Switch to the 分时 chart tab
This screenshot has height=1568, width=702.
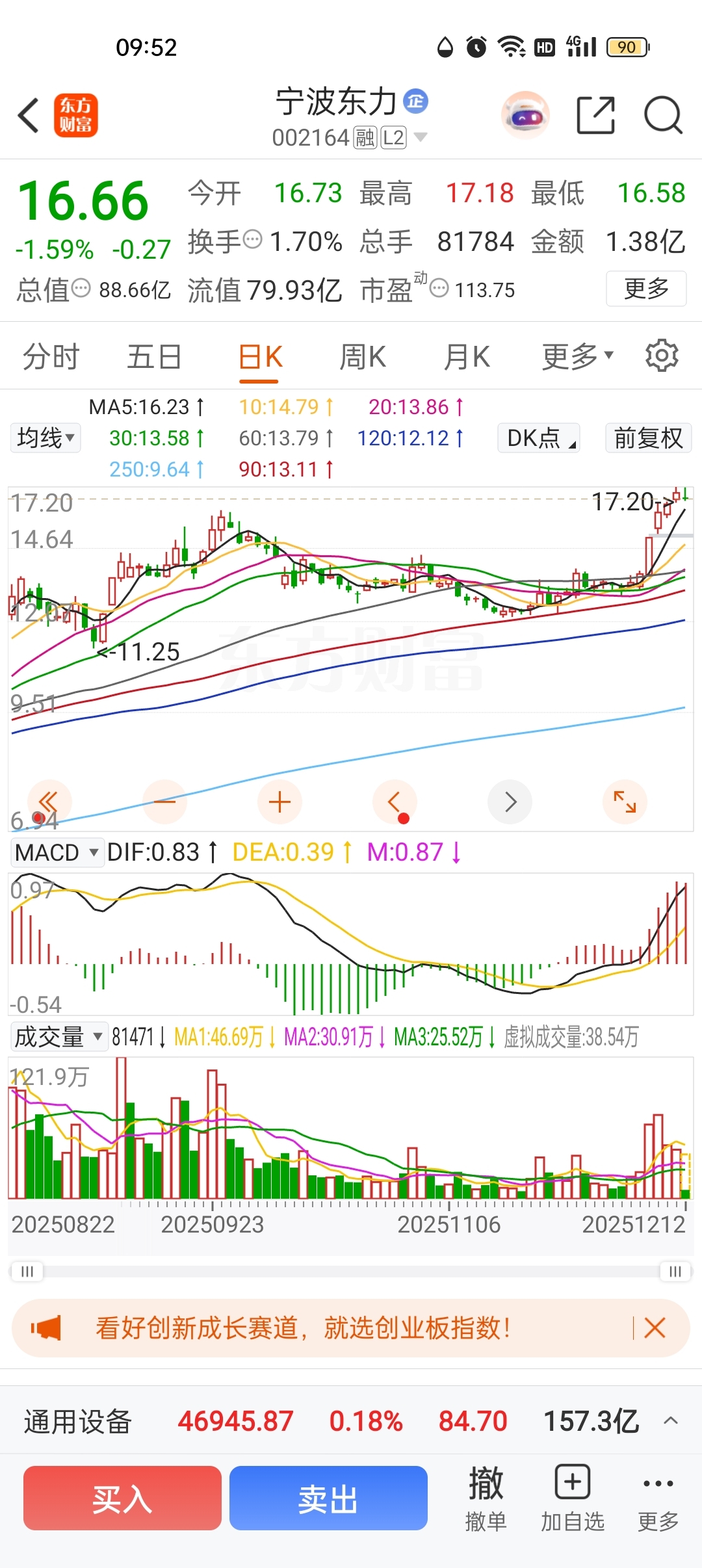point(51,357)
